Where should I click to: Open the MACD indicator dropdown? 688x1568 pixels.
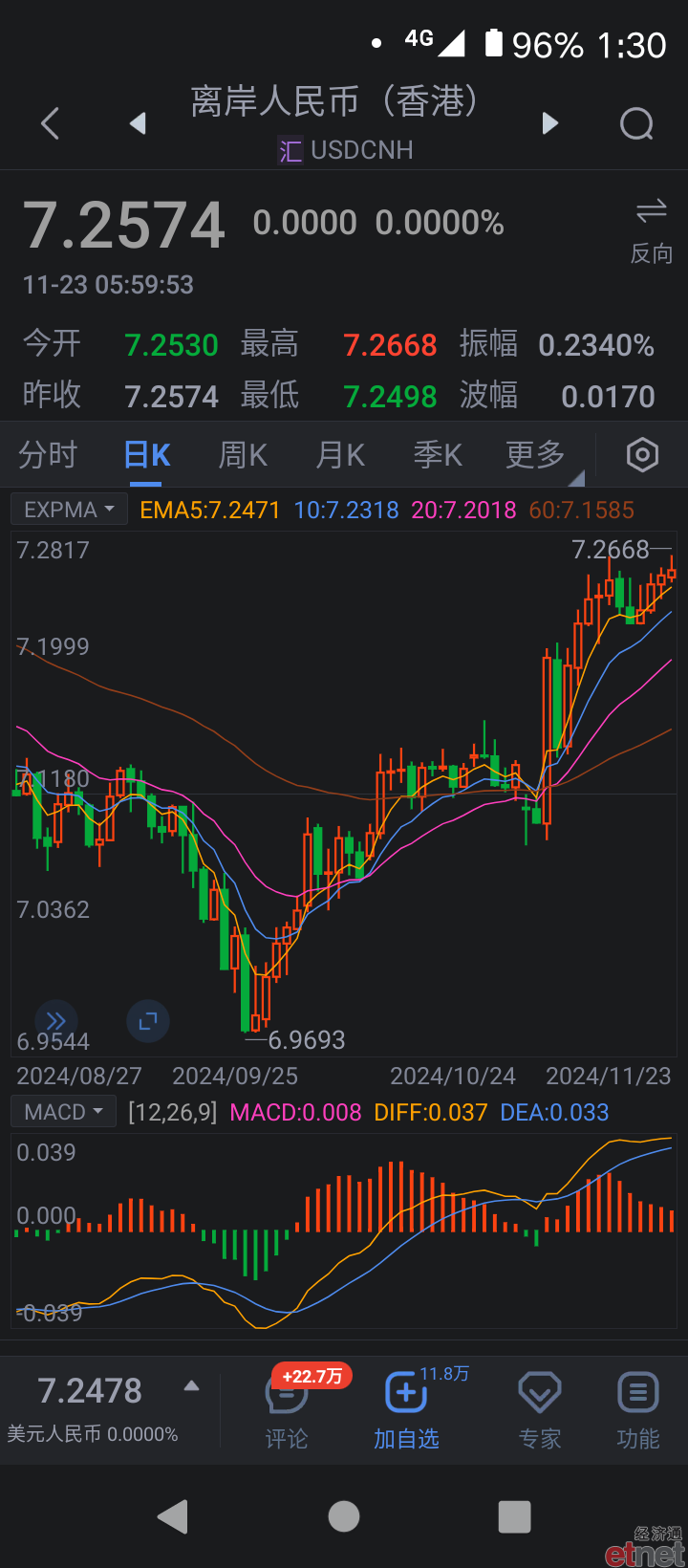(x=64, y=1112)
